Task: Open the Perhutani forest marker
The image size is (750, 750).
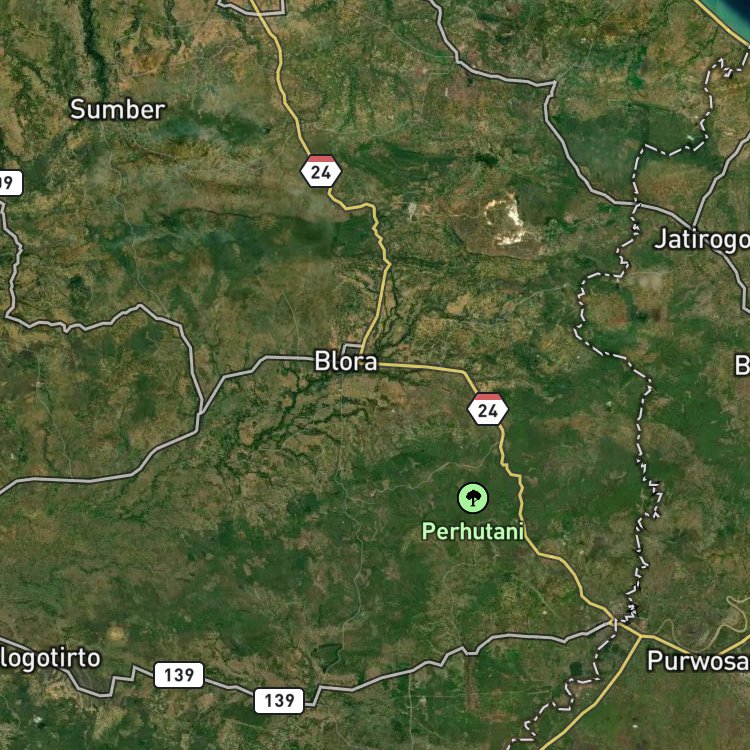Action: coord(473,497)
